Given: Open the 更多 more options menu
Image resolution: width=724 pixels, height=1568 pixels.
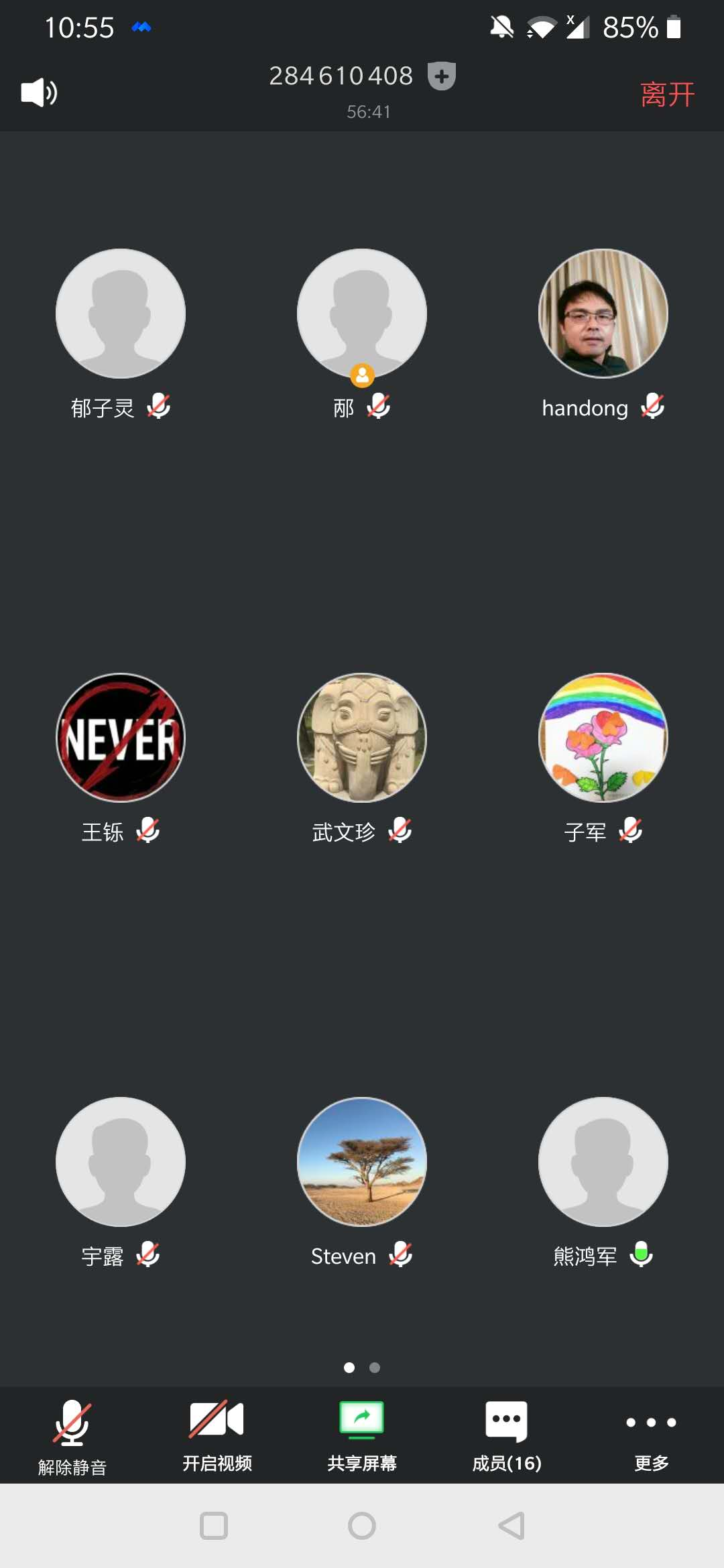Looking at the screenshot, I should coord(651,1435).
